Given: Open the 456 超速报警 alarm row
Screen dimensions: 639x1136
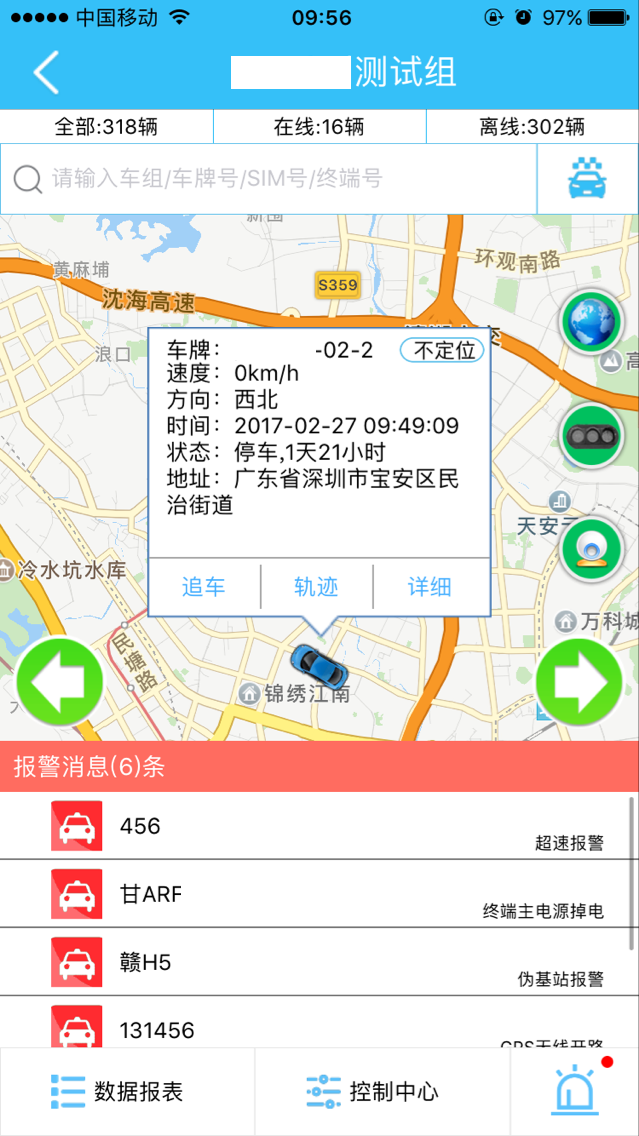Looking at the screenshot, I should click(319, 826).
